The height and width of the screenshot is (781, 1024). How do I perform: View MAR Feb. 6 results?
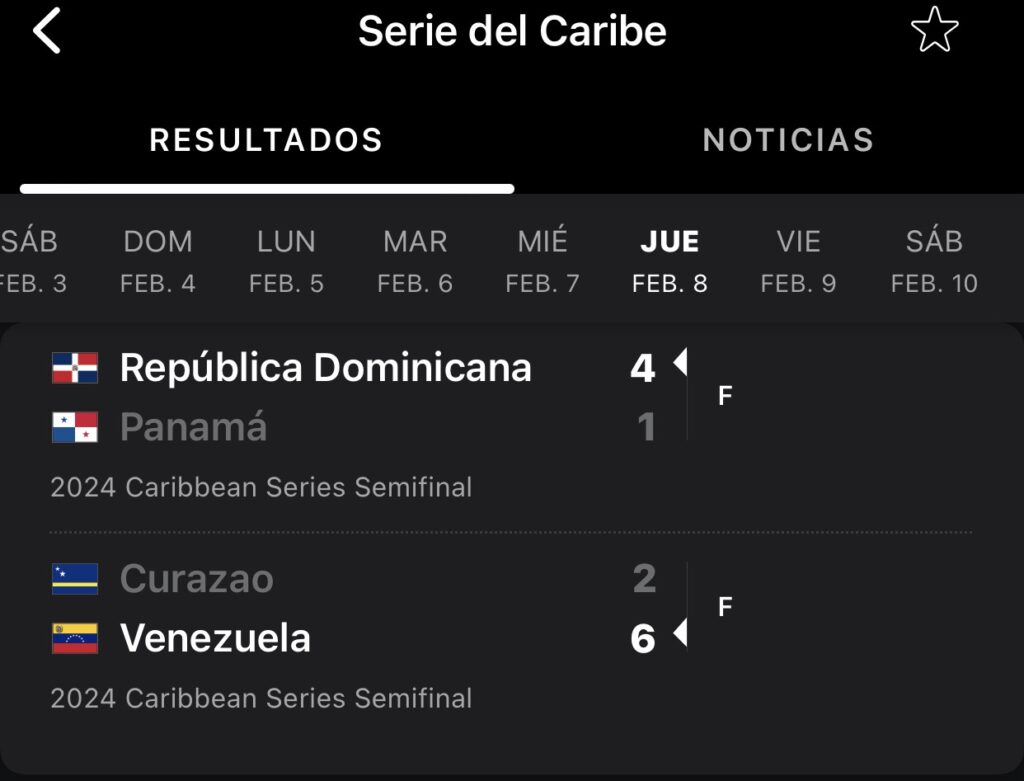tap(415, 261)
